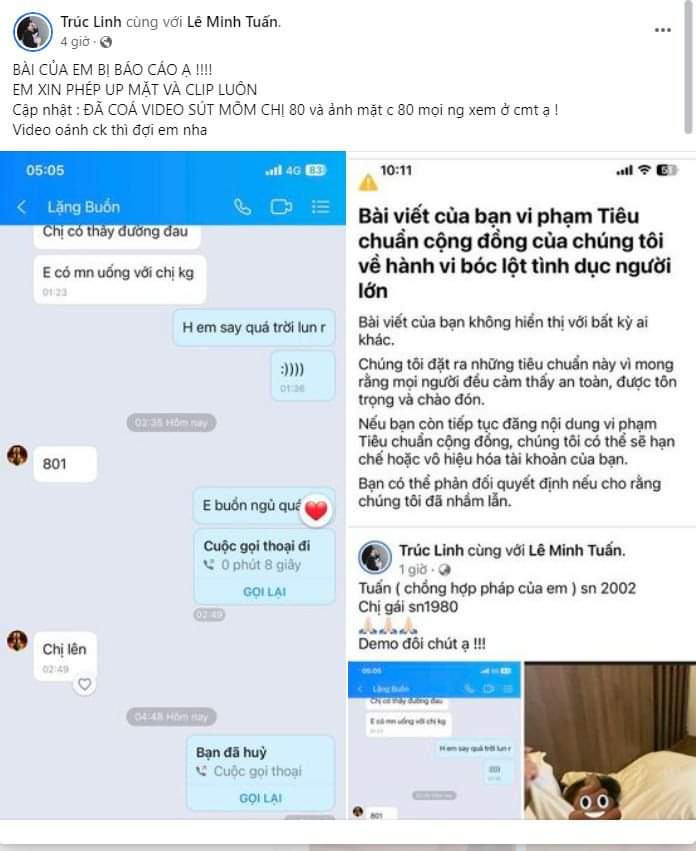
Task: Open the post's 4 giờ timestamp
Action: click(76, 42)
